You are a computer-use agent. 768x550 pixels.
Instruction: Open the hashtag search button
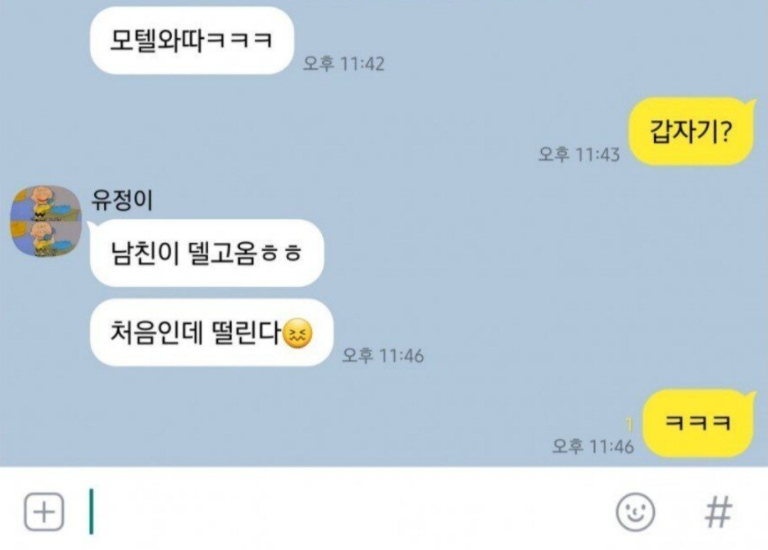[717, 512]
